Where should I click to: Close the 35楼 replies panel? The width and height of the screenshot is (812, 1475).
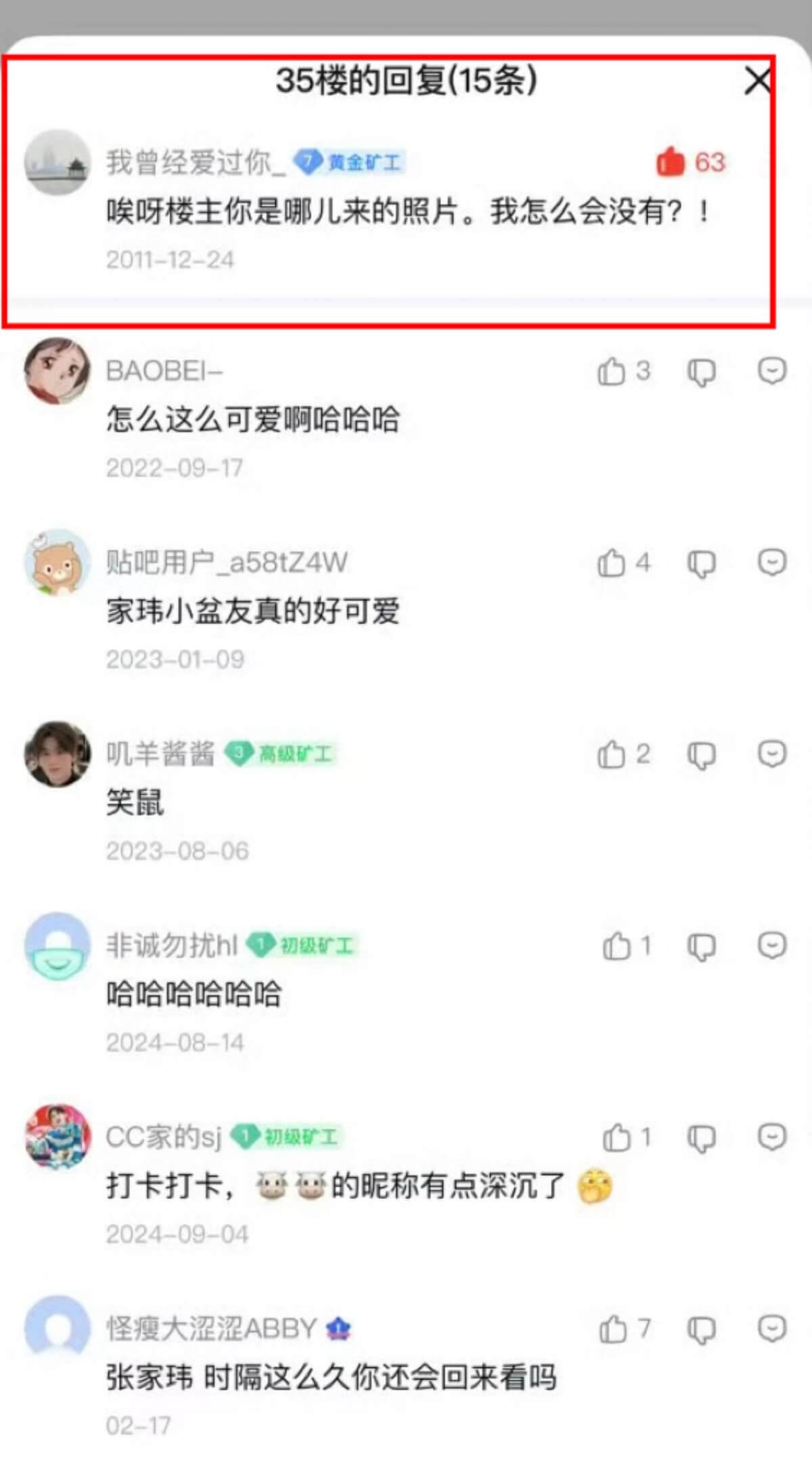tap(758, 81)
